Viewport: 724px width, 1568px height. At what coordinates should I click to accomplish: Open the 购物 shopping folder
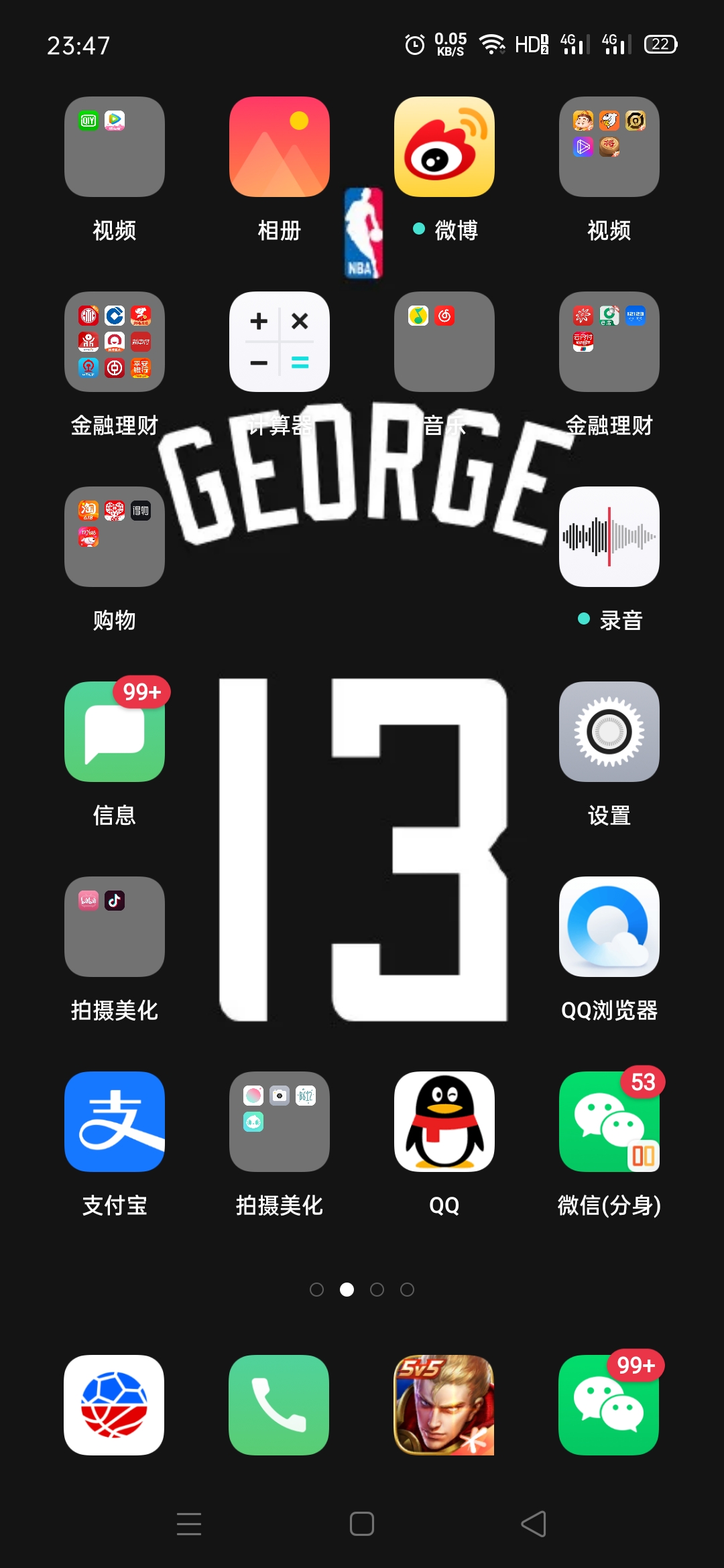[x=114, y=537]
